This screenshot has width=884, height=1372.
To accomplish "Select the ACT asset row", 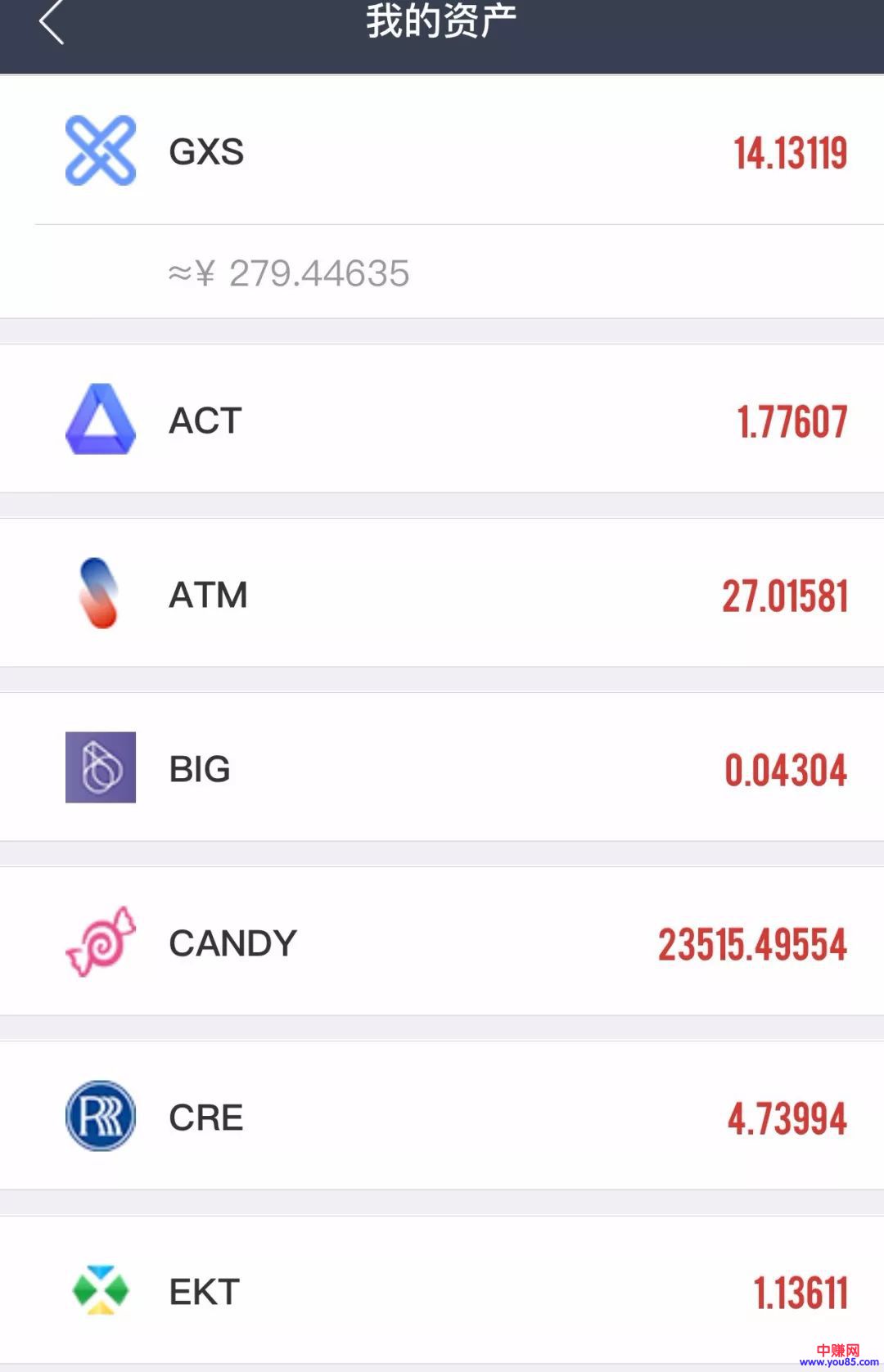I will point(442,420).
